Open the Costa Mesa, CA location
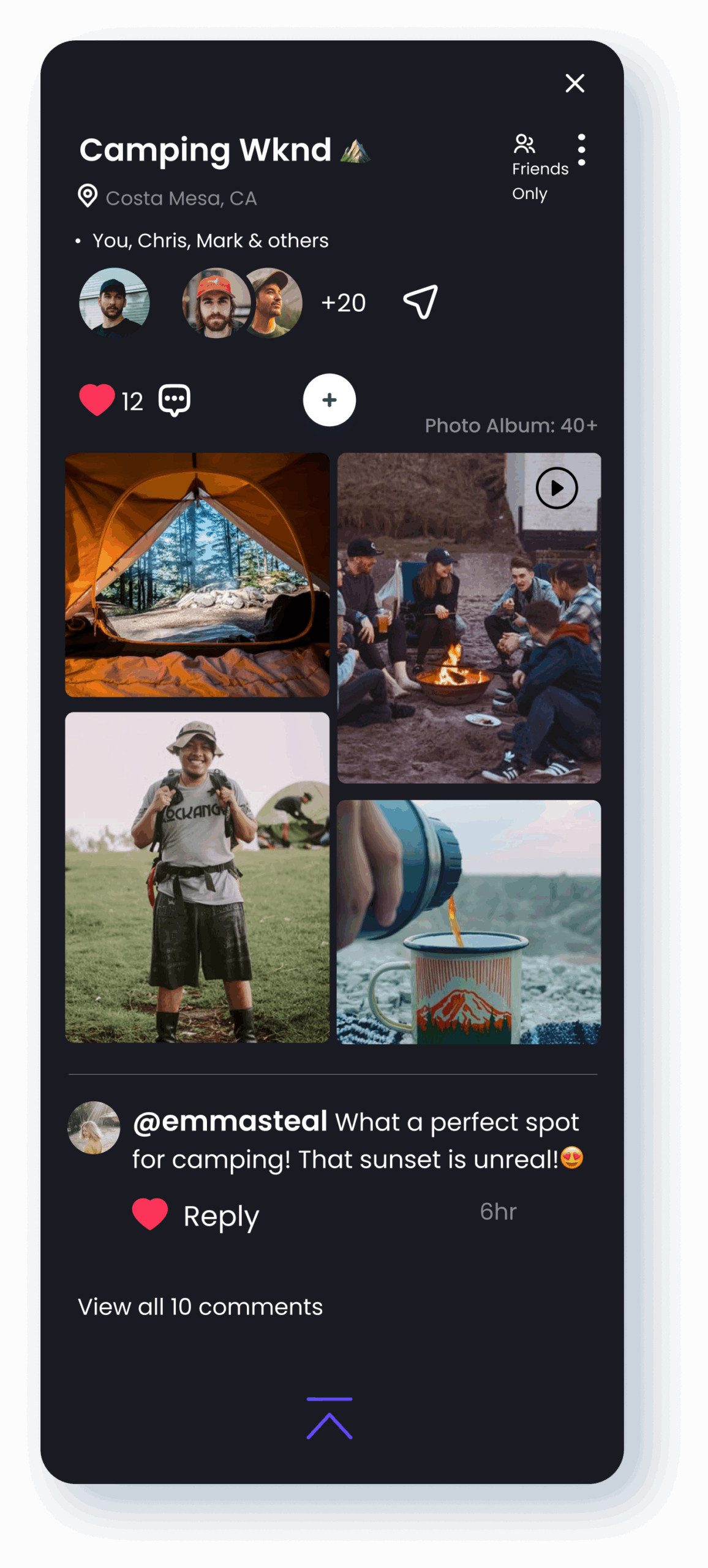Screen dimensions: 708x1568 point(181,198)
